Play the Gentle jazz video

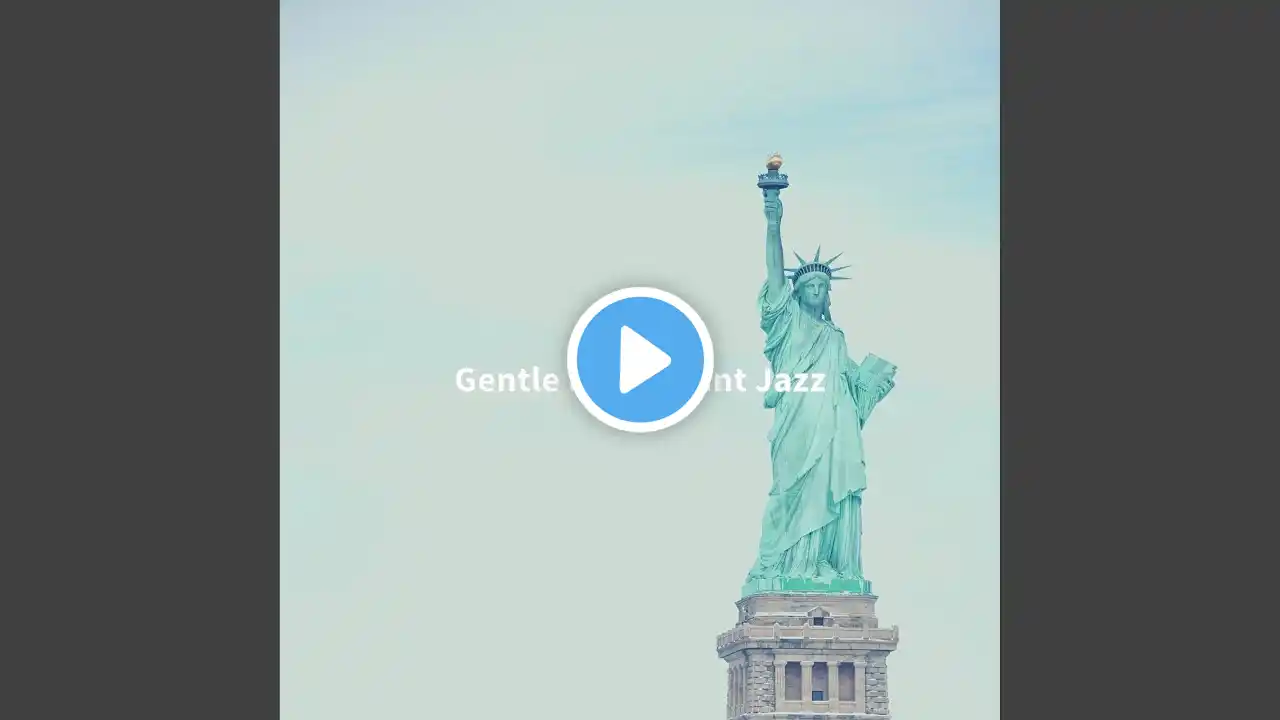(640, 359)
